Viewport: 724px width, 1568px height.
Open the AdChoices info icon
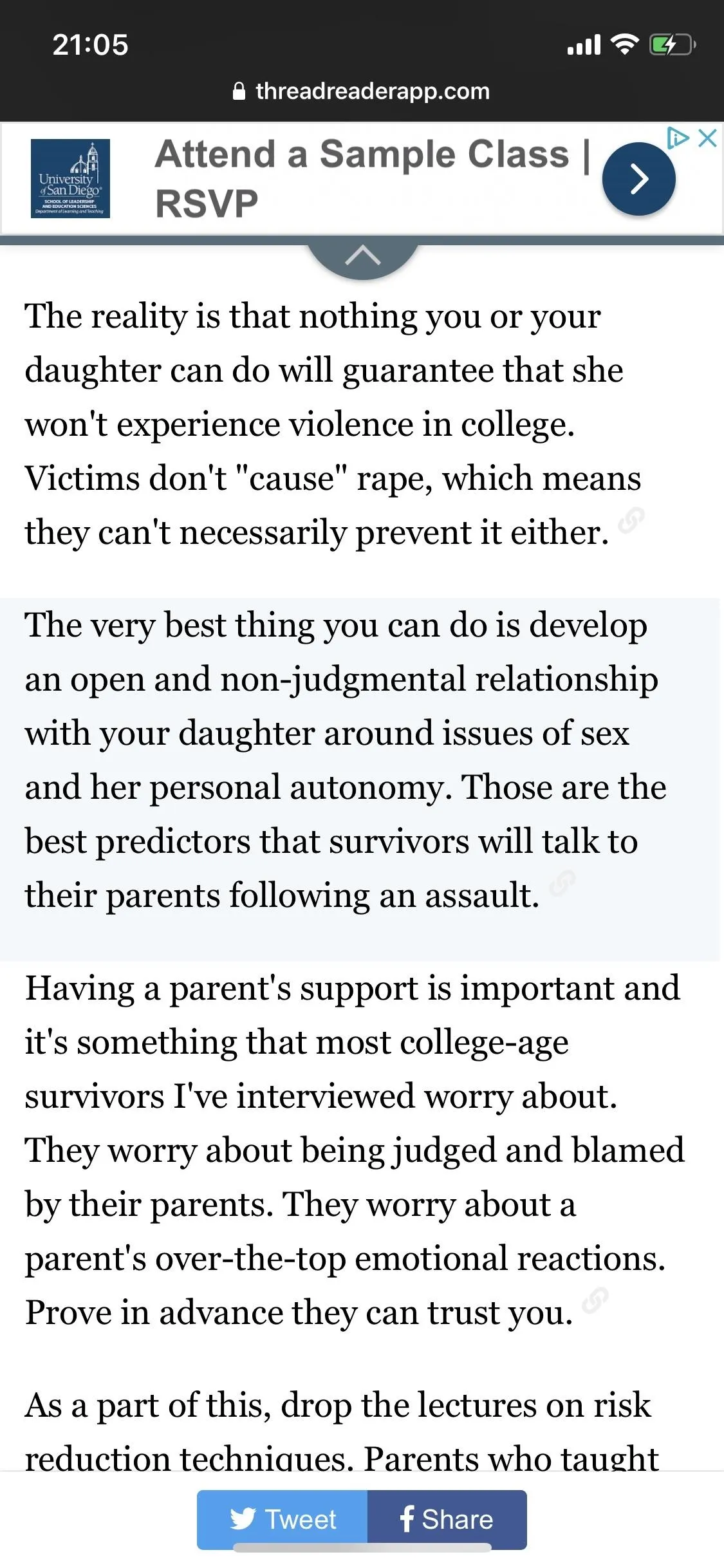678,138
